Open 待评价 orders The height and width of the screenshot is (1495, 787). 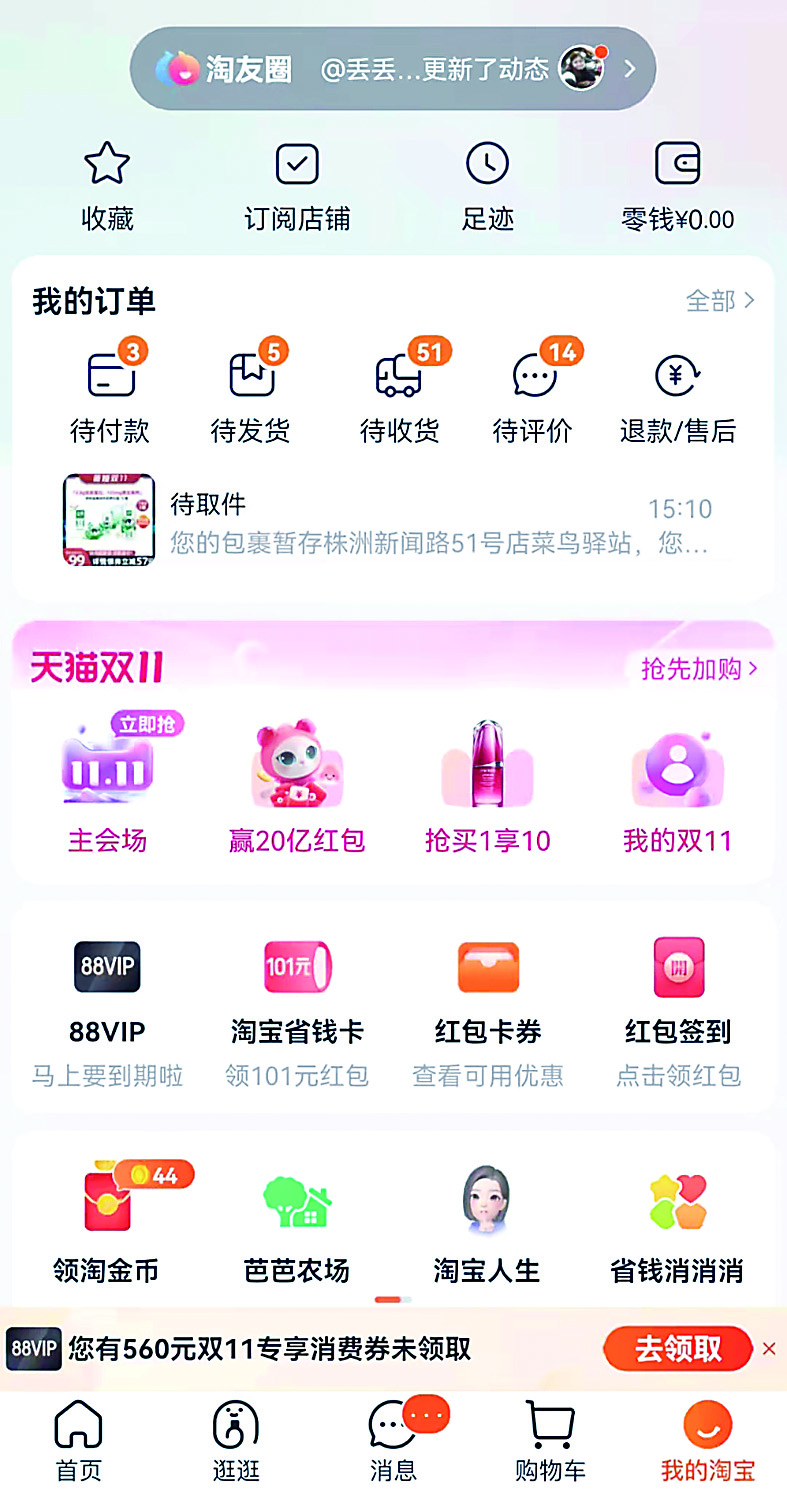pos(533,395)
